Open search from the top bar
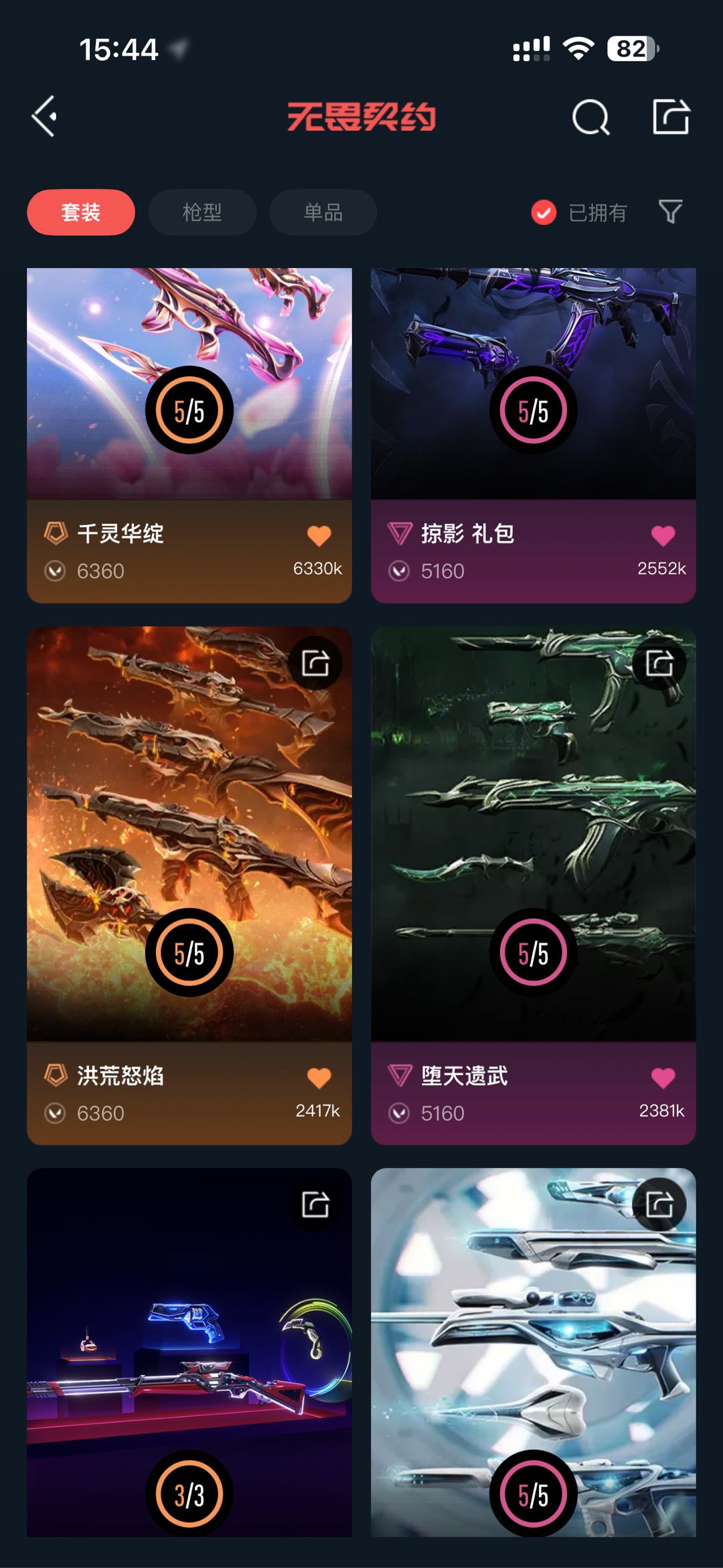This screenshot has height=1568, width=723. pyautogui.click(x=590, y=118)
